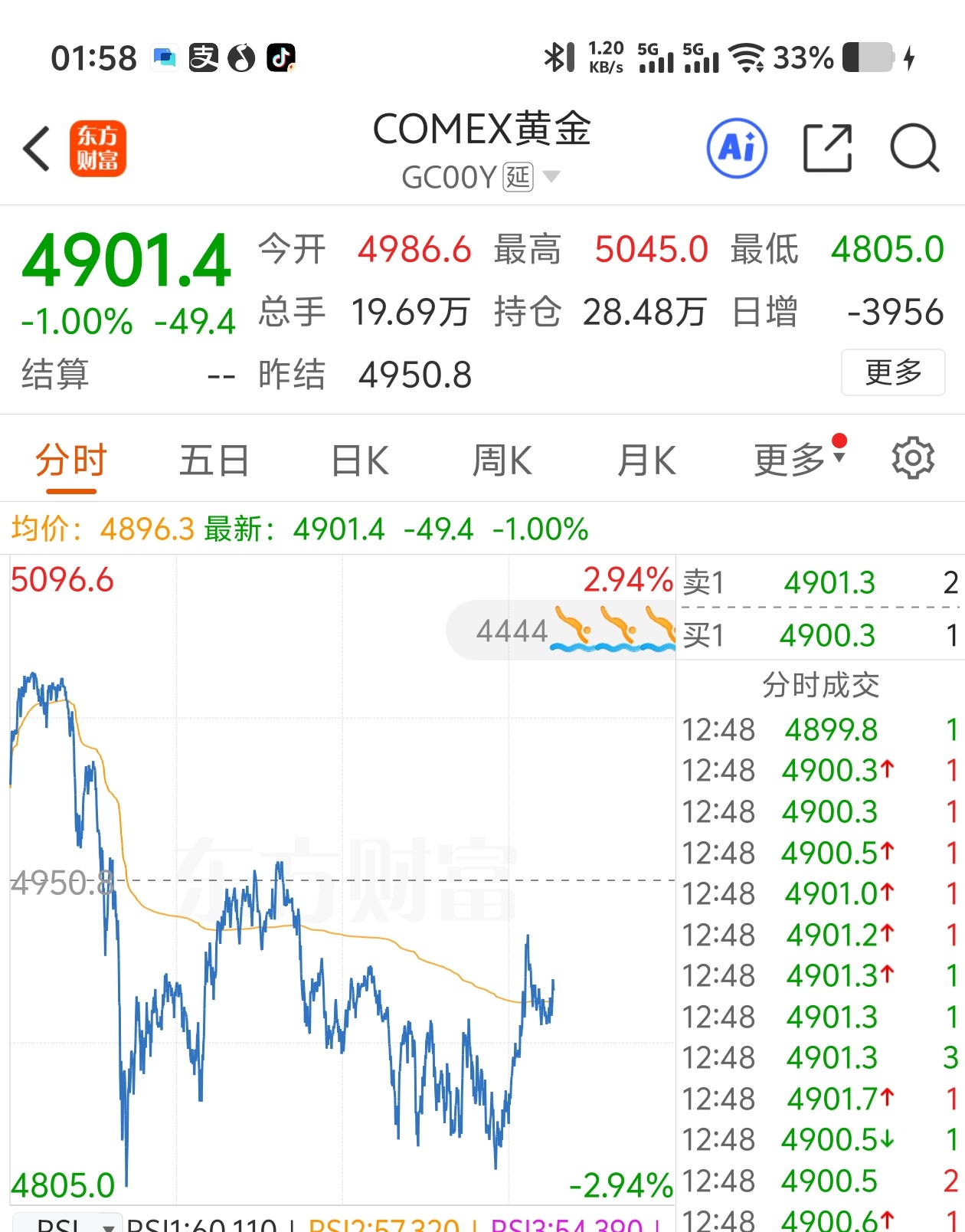The image size is (965, 1232).
Task: Switch to the 日K chart tab
Action: pyautogui.click(x=359, y=461)
